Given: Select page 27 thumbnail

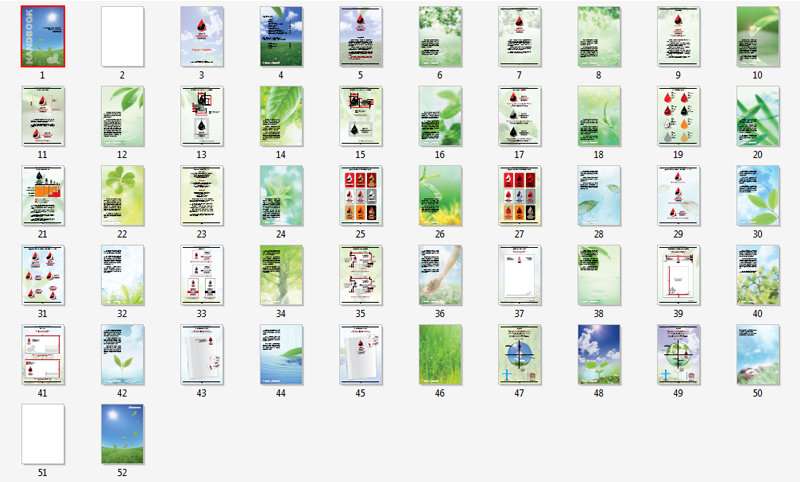Looking at the screenshot, I should [519, 196].
